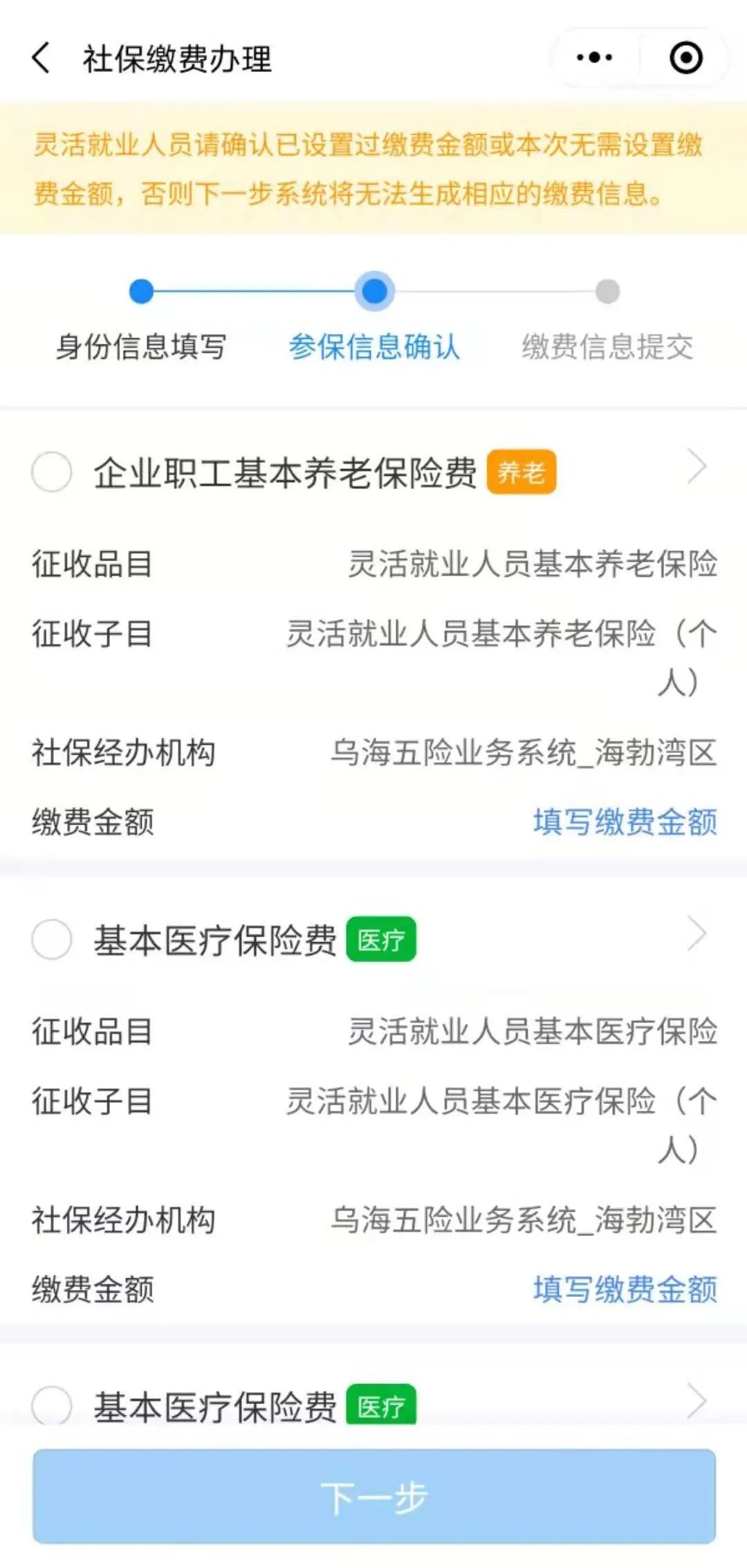Close the mini program via circle icon
The image size is (747, 1568).
[686, 58]
